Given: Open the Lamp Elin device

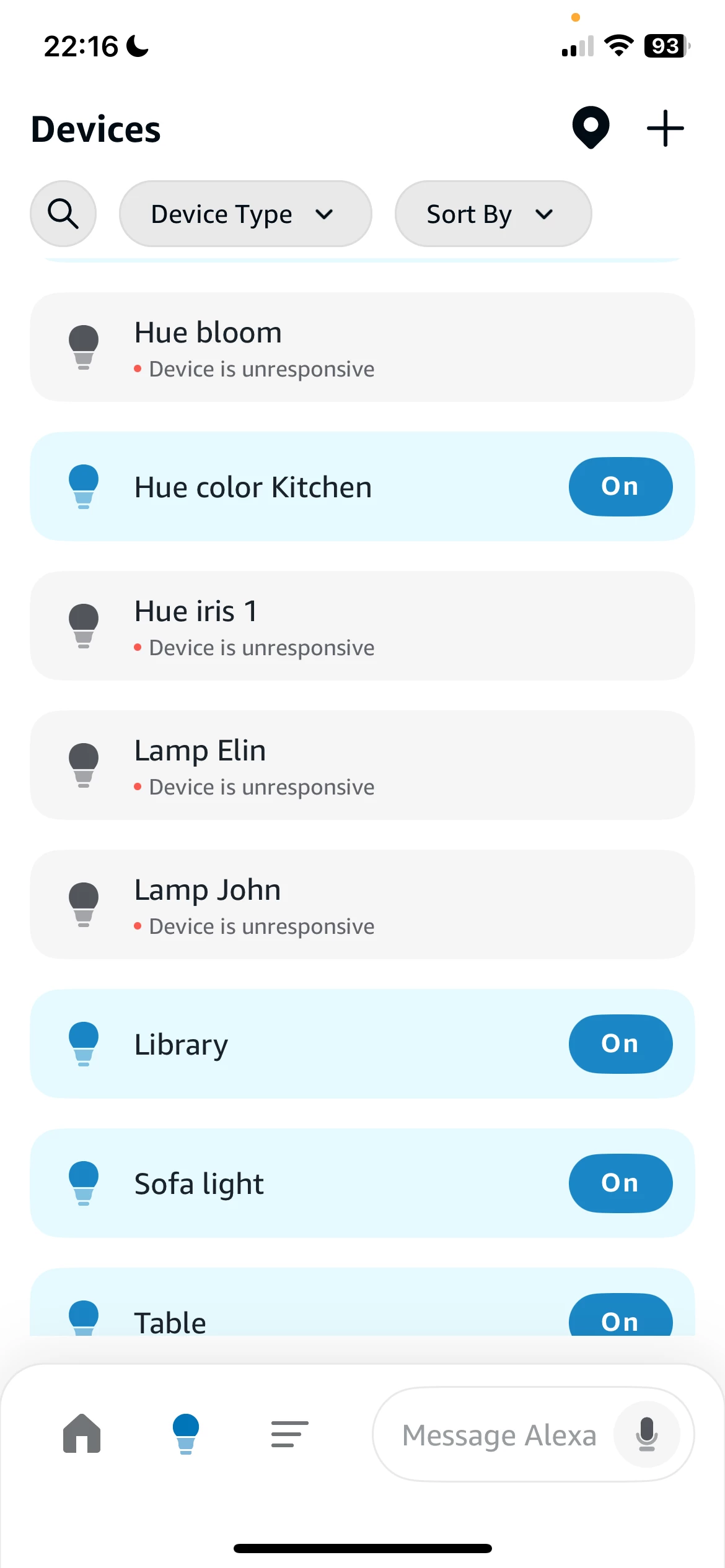Looking at the screenshot, I should 362,765.
